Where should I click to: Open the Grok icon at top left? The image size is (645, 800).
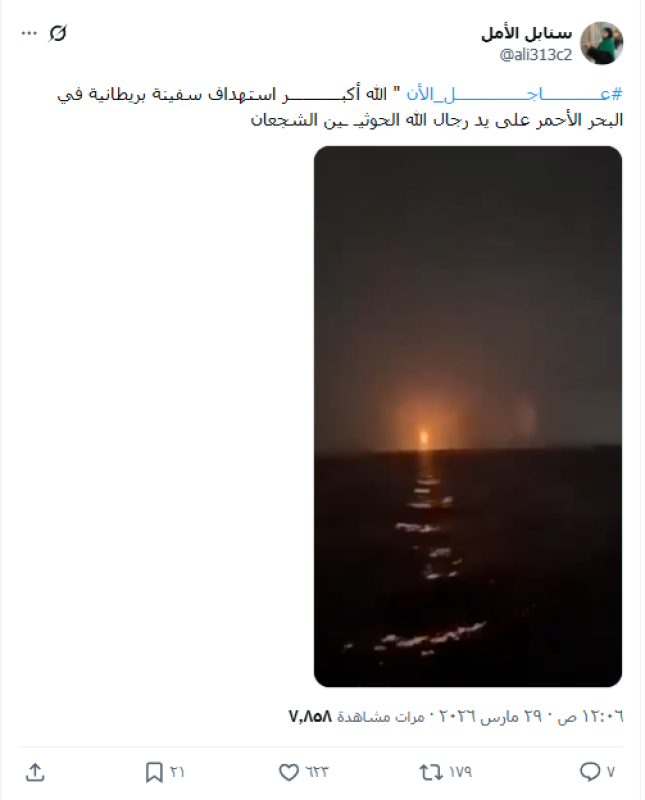58,34
